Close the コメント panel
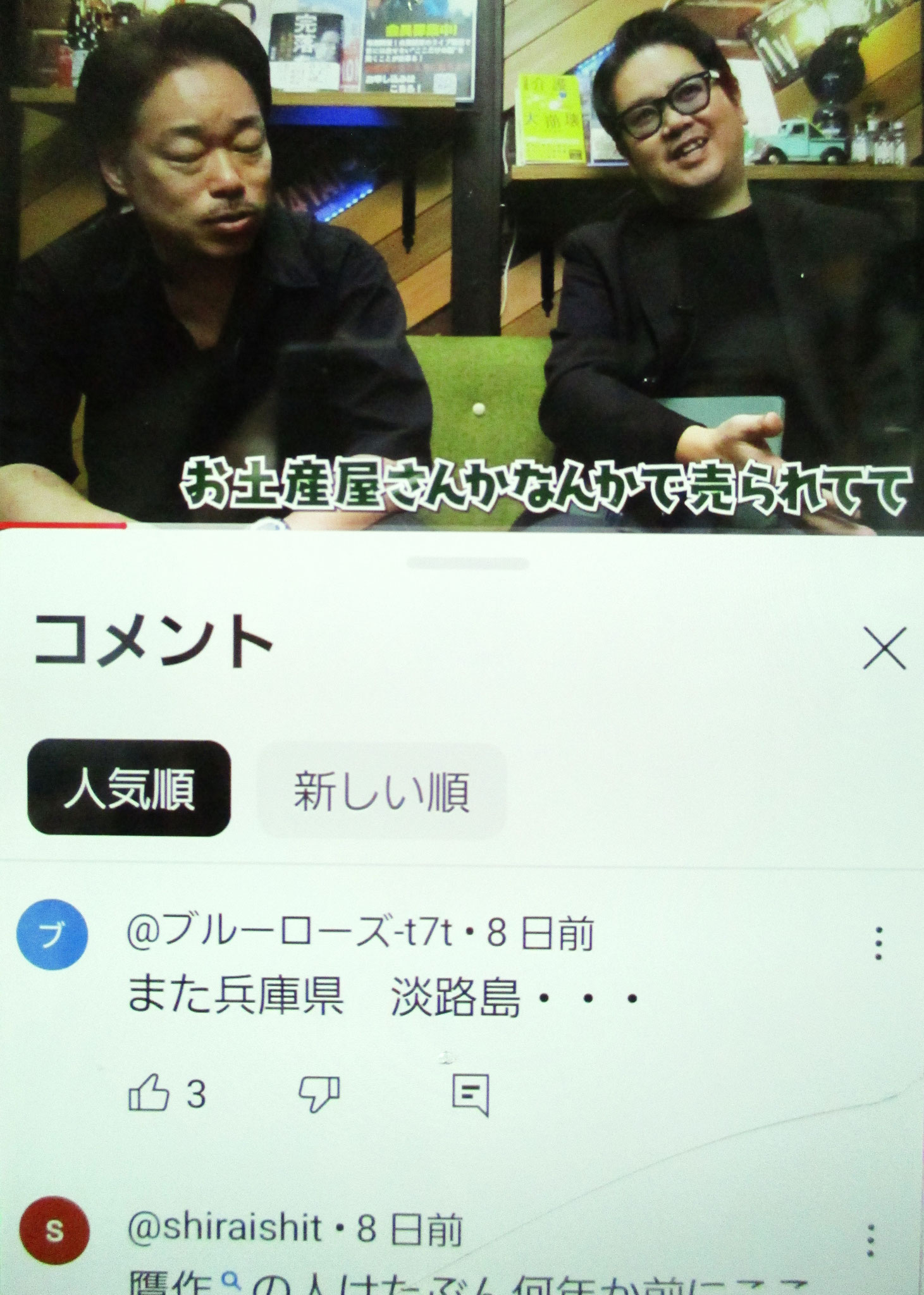Image resolution: width=924 pixels, height=1295 pixels. pyautogui.click(x=884, y=648)
